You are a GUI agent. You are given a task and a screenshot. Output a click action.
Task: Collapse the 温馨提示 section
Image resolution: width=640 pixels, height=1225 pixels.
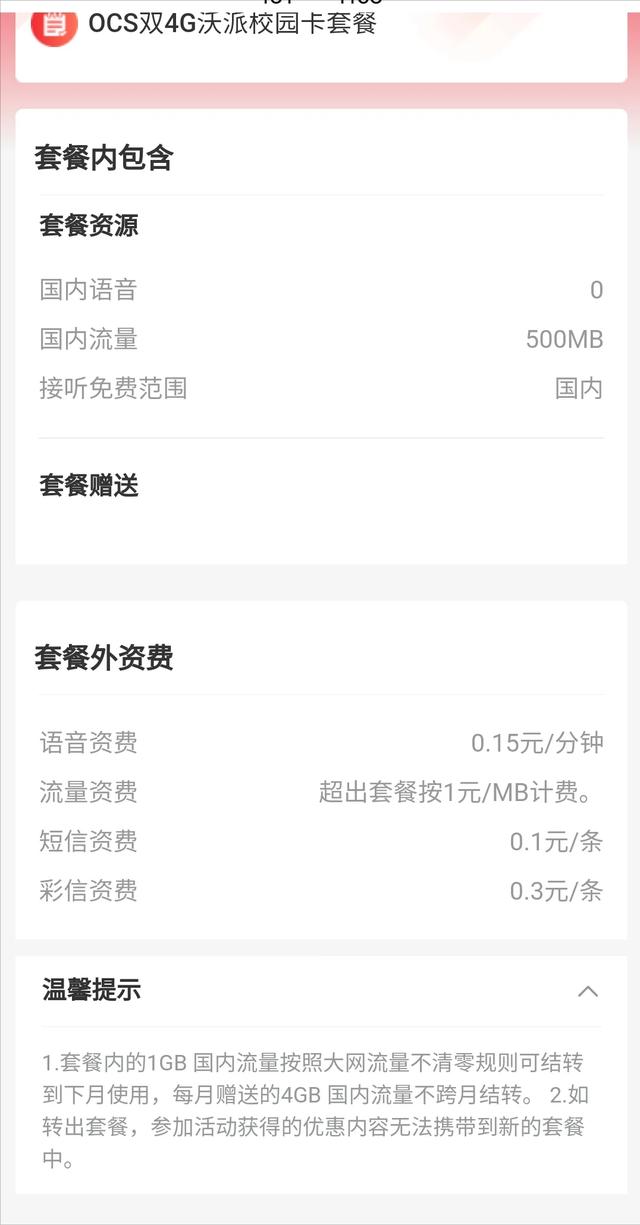[x=588, y=991]
